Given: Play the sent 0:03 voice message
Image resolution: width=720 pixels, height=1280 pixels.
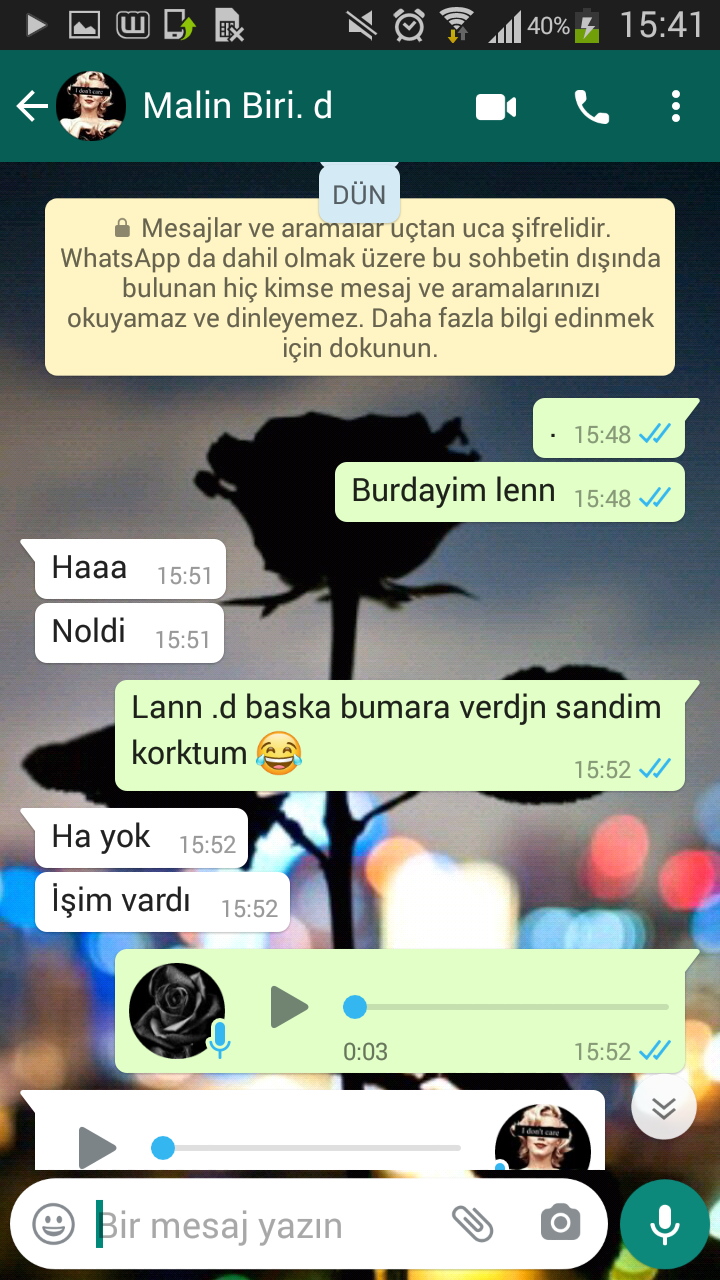Looking at the screenshot, I should [x=289, y=1007].
